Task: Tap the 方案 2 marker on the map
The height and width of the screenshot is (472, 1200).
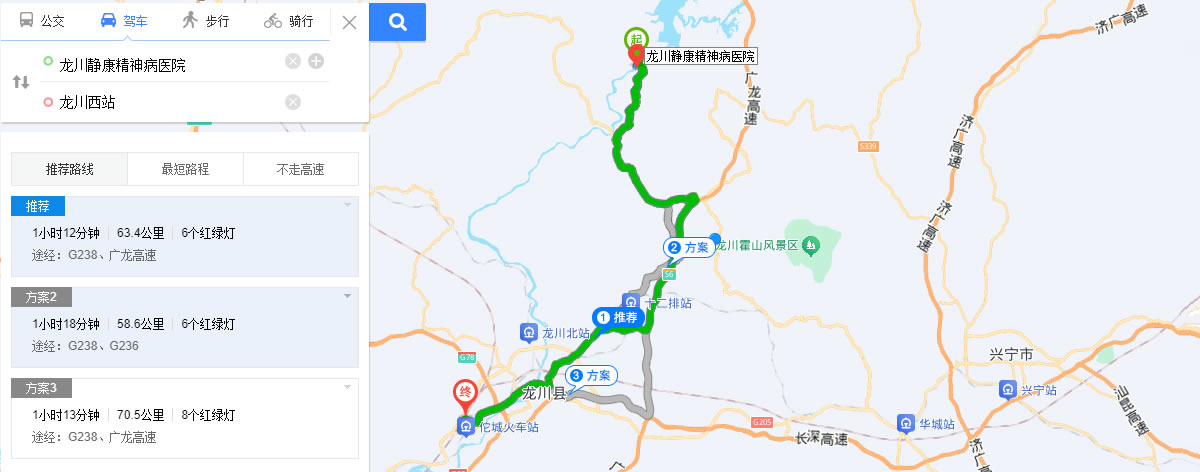Action: [690, 247]
